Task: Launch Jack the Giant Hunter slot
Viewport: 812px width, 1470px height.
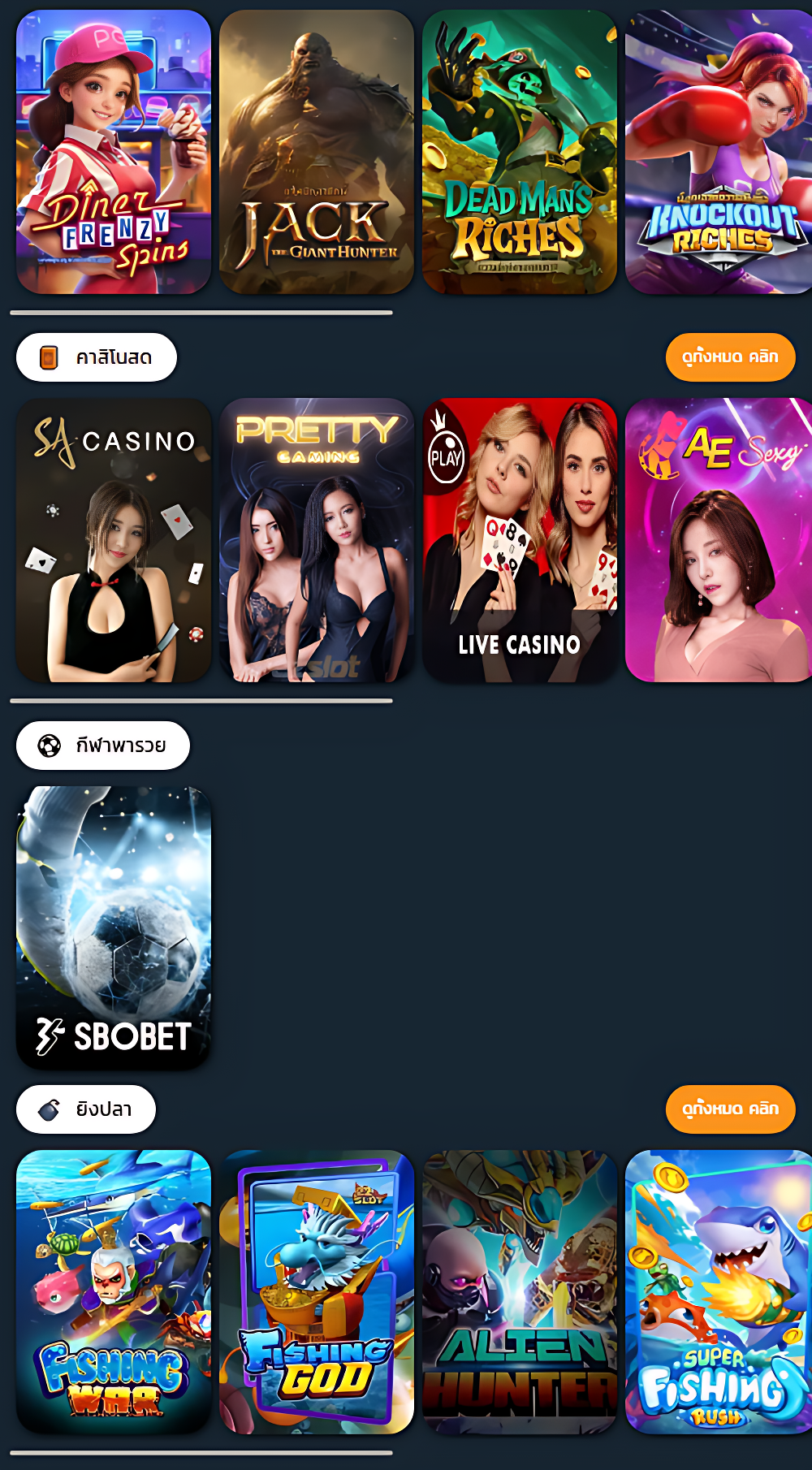Action: coord(317,152)
